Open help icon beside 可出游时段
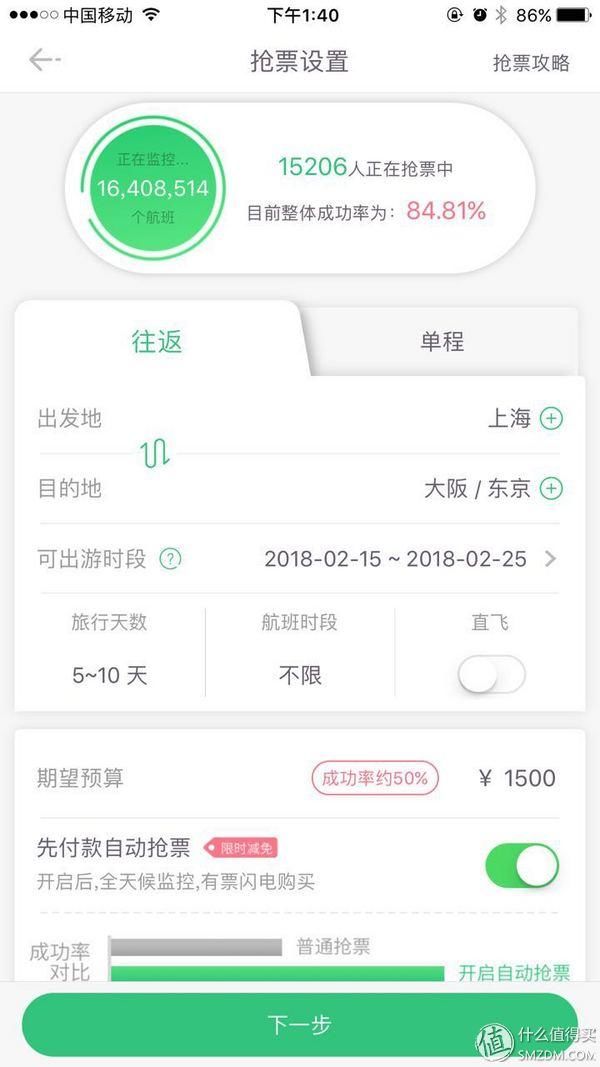 170,559
